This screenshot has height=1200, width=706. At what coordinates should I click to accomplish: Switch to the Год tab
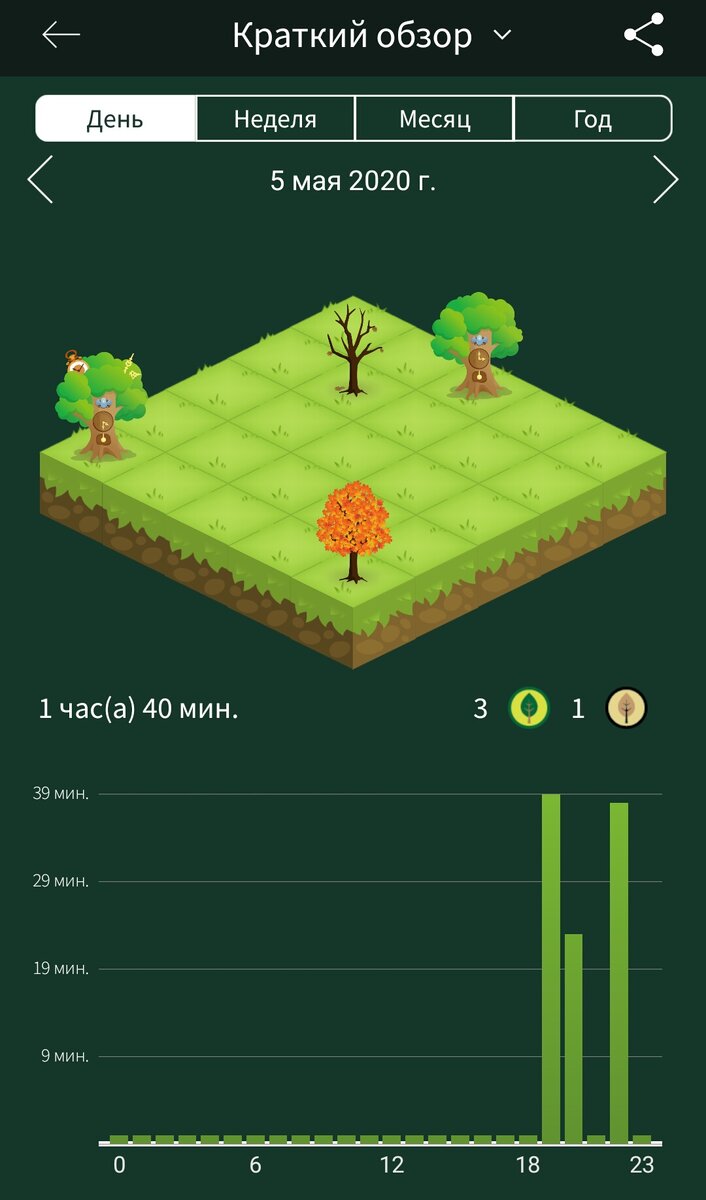point(592,119)
